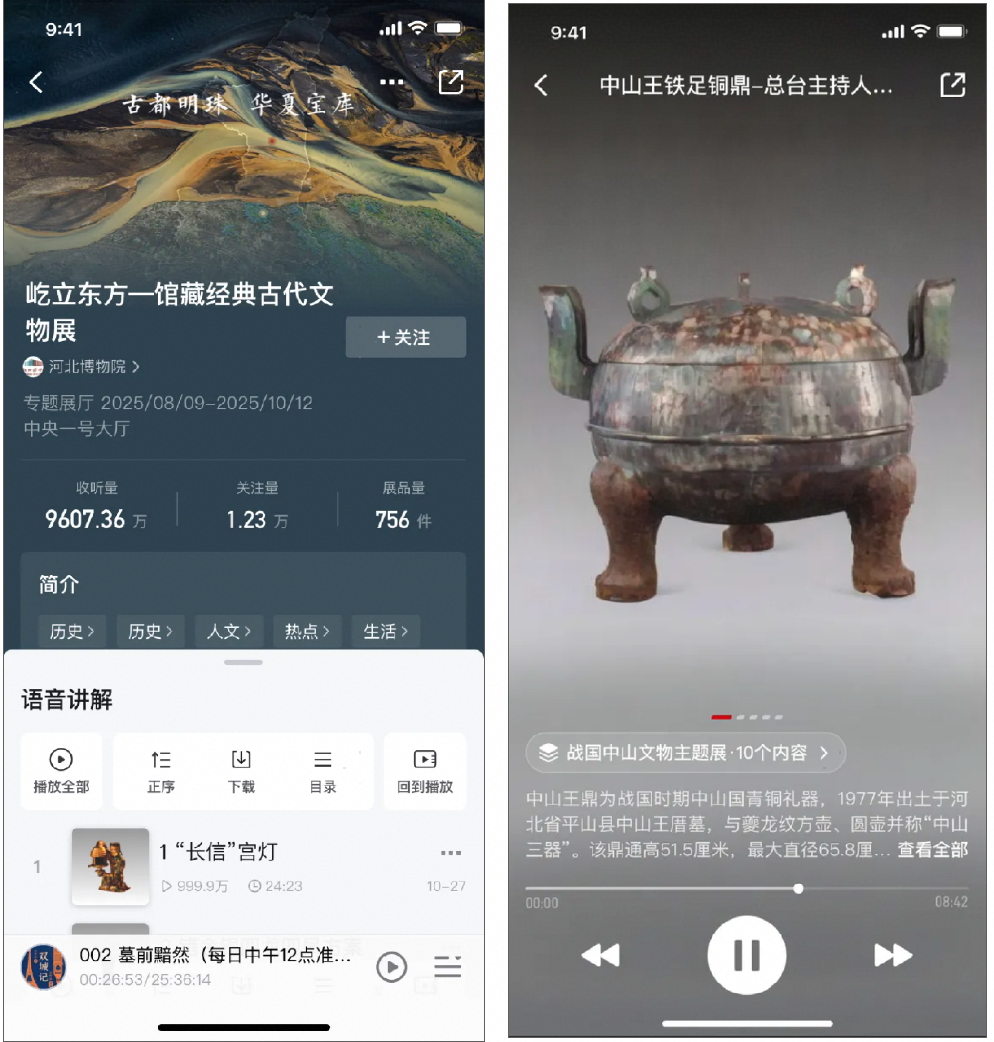The image size is (994, 1042).
Task: Expand description with 查看全部
Action: tap(932, 850)
